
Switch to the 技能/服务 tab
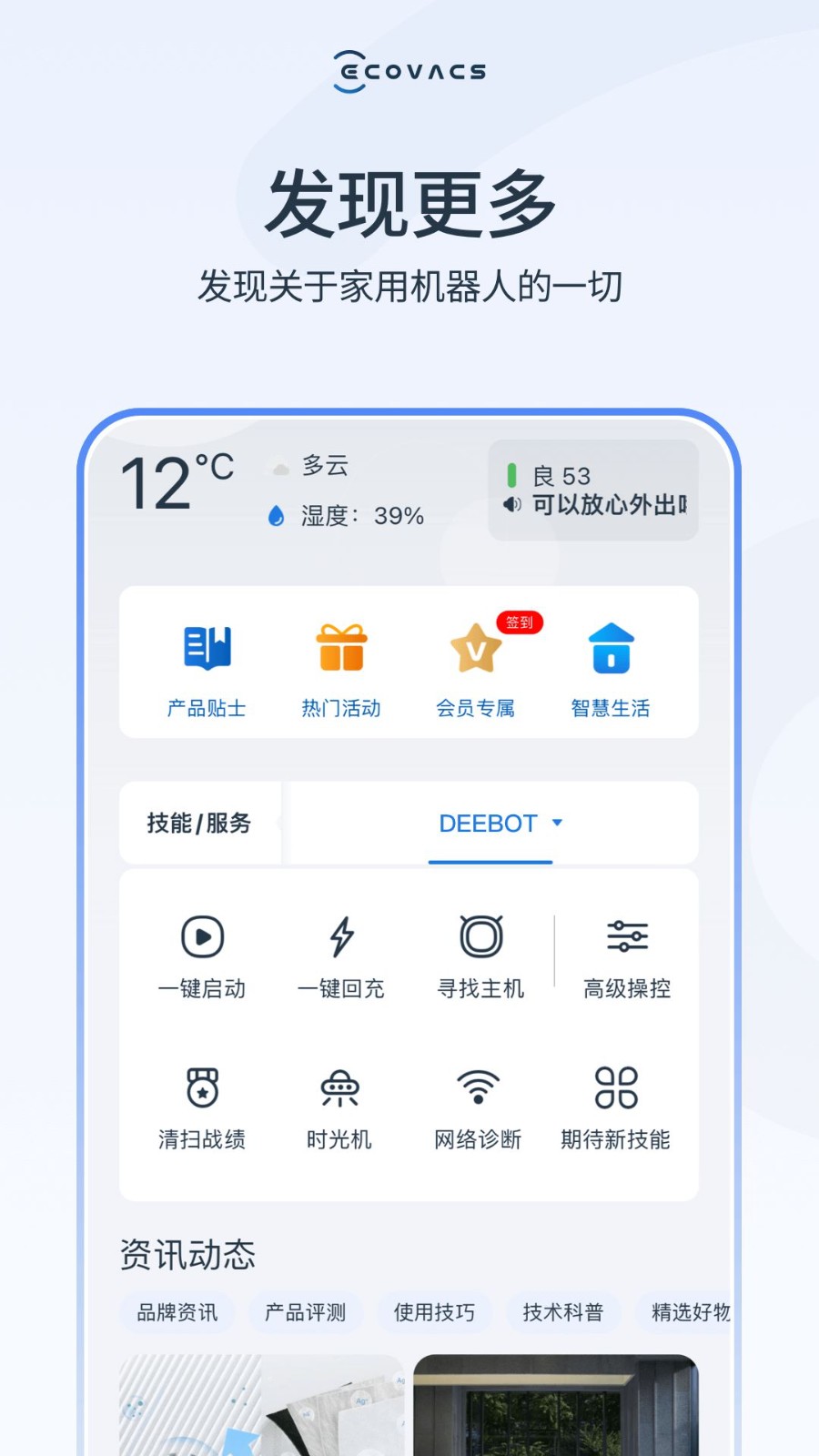pyautogui.click(x=199, y=824)
